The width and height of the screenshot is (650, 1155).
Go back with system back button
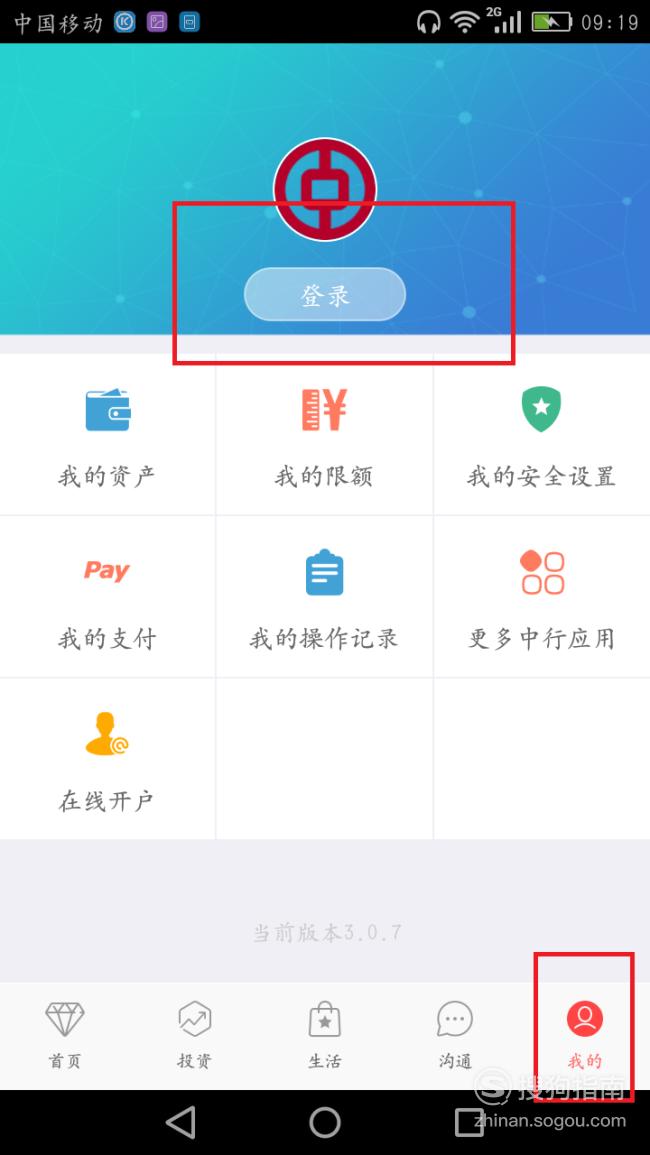pyautogui.click(x=181, y=1123)
